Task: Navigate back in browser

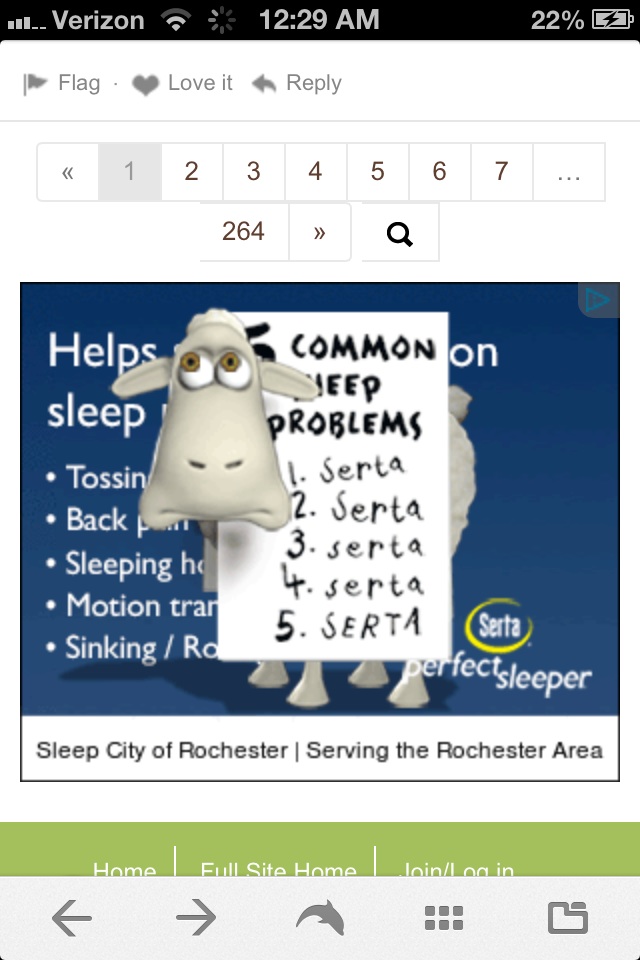Action: pyautogui.click(x=71, y=918)
